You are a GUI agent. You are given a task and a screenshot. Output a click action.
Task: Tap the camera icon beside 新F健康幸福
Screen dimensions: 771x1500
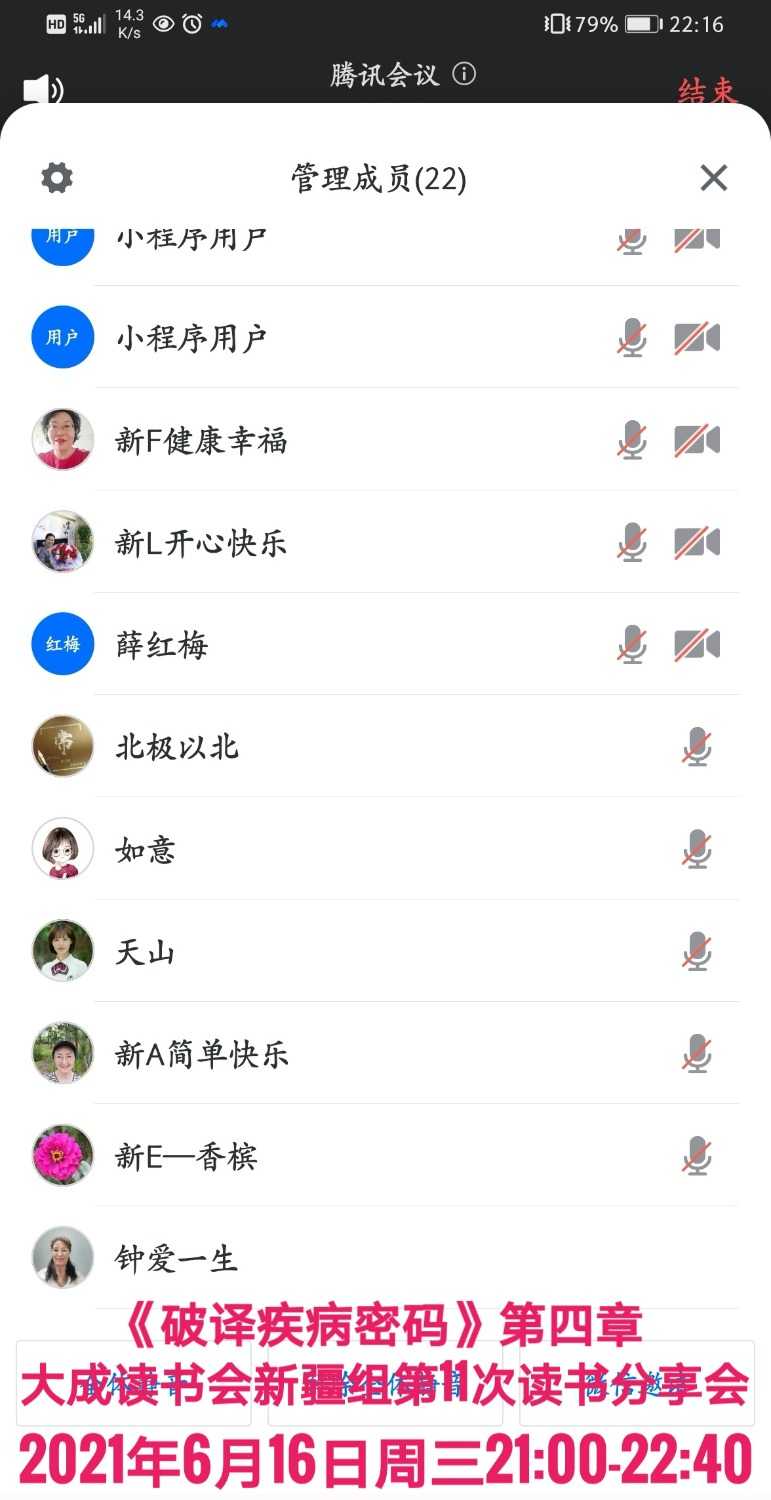697,438
